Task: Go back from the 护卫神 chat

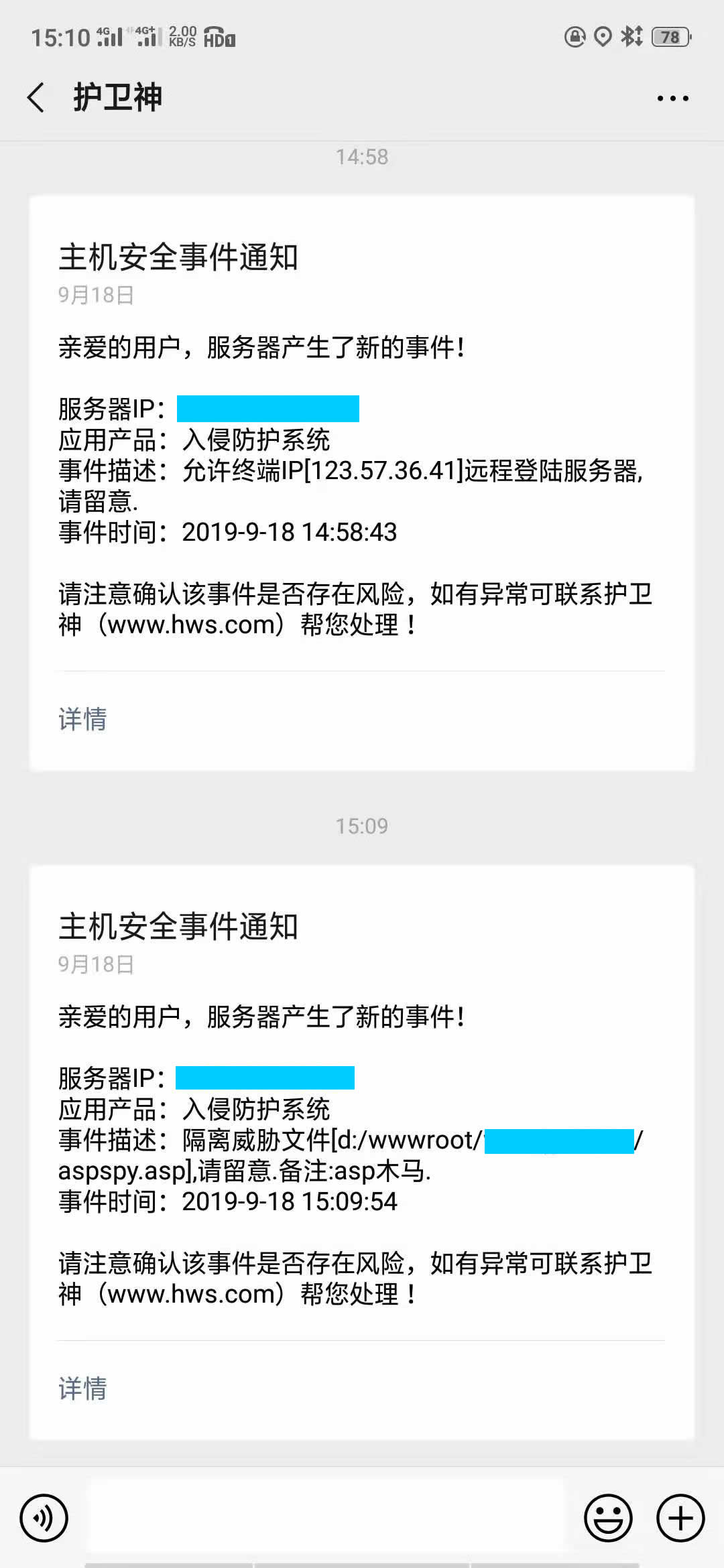Action: coord(36,98)
